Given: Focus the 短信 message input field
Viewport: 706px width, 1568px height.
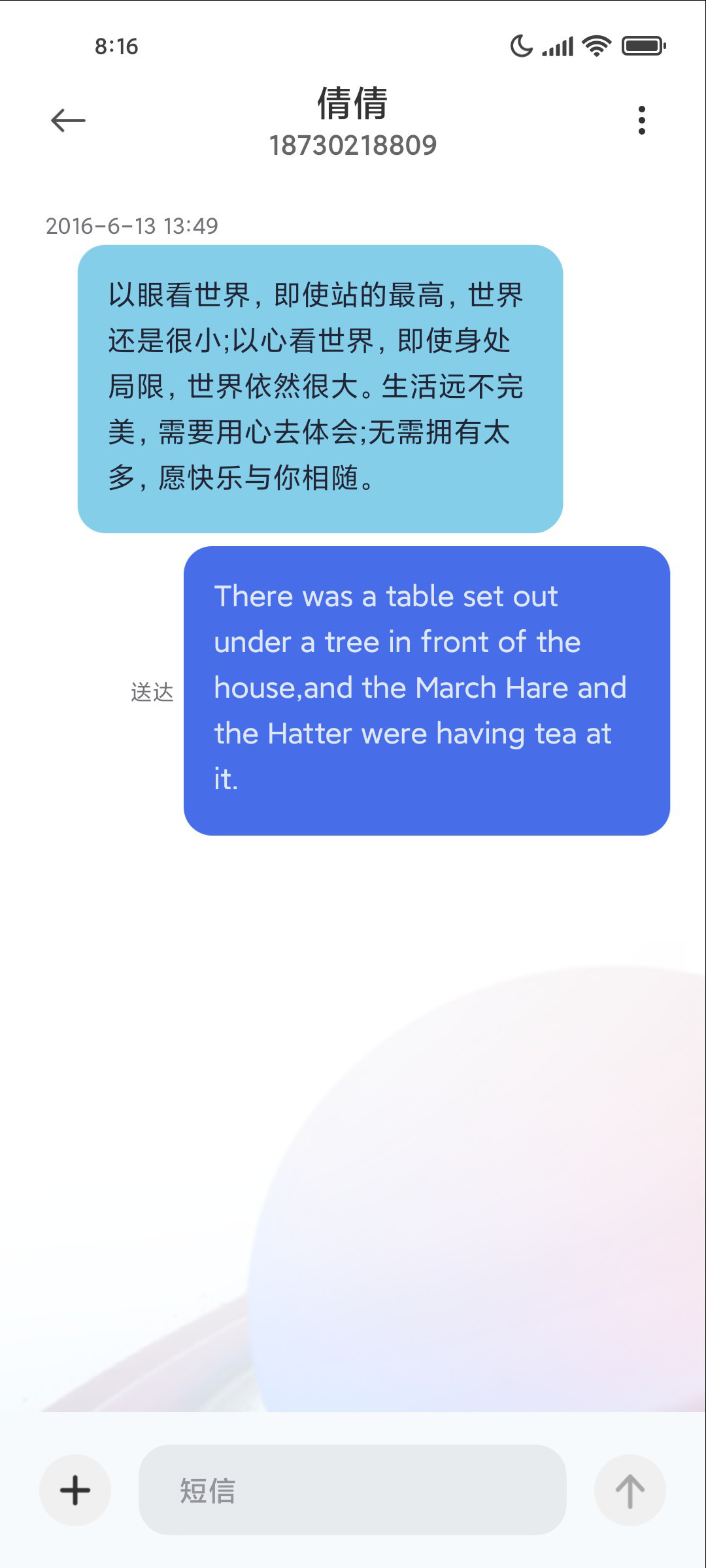Looking at the screenshot, I should click(x=352, y=1490).
